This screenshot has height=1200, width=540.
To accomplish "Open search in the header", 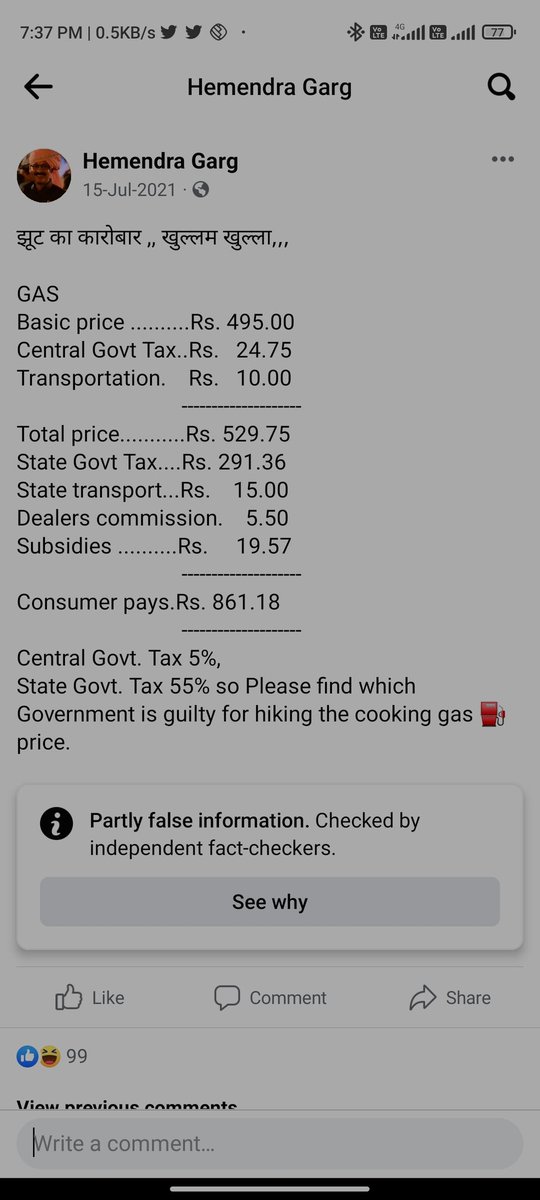I will point(501,87).
